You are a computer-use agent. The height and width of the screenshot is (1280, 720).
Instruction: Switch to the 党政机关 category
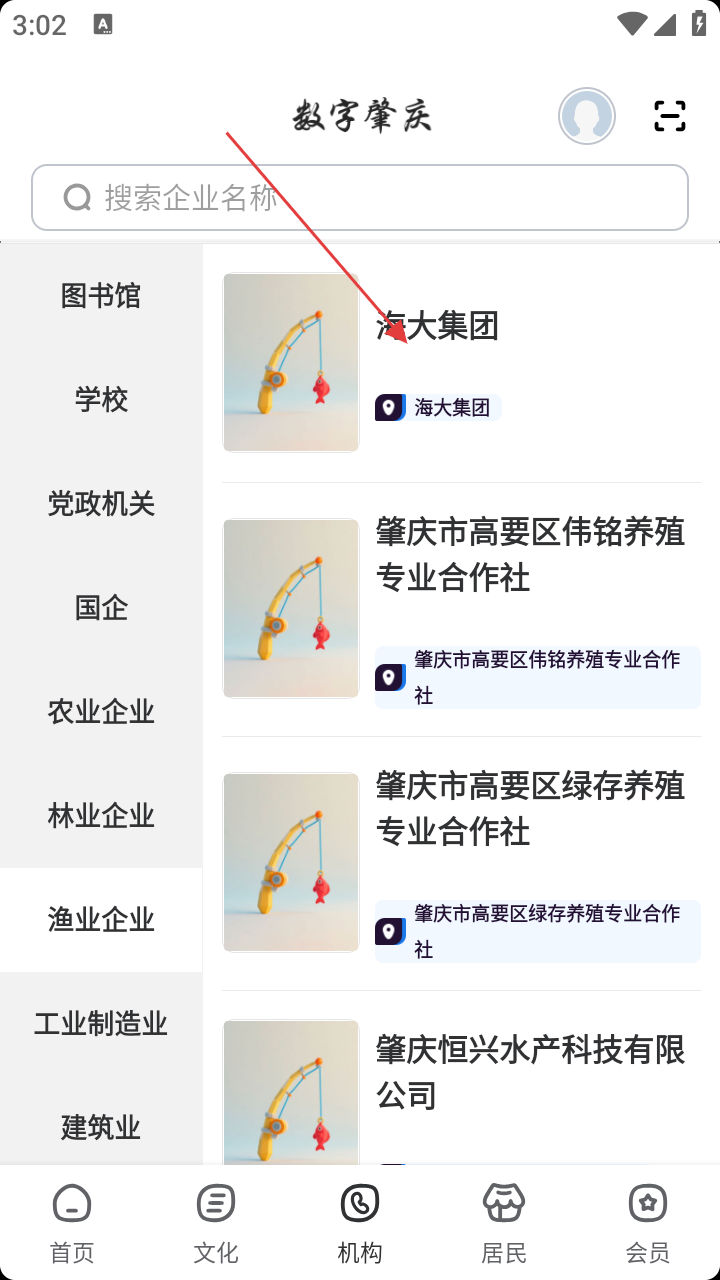(x=101, y=504)
